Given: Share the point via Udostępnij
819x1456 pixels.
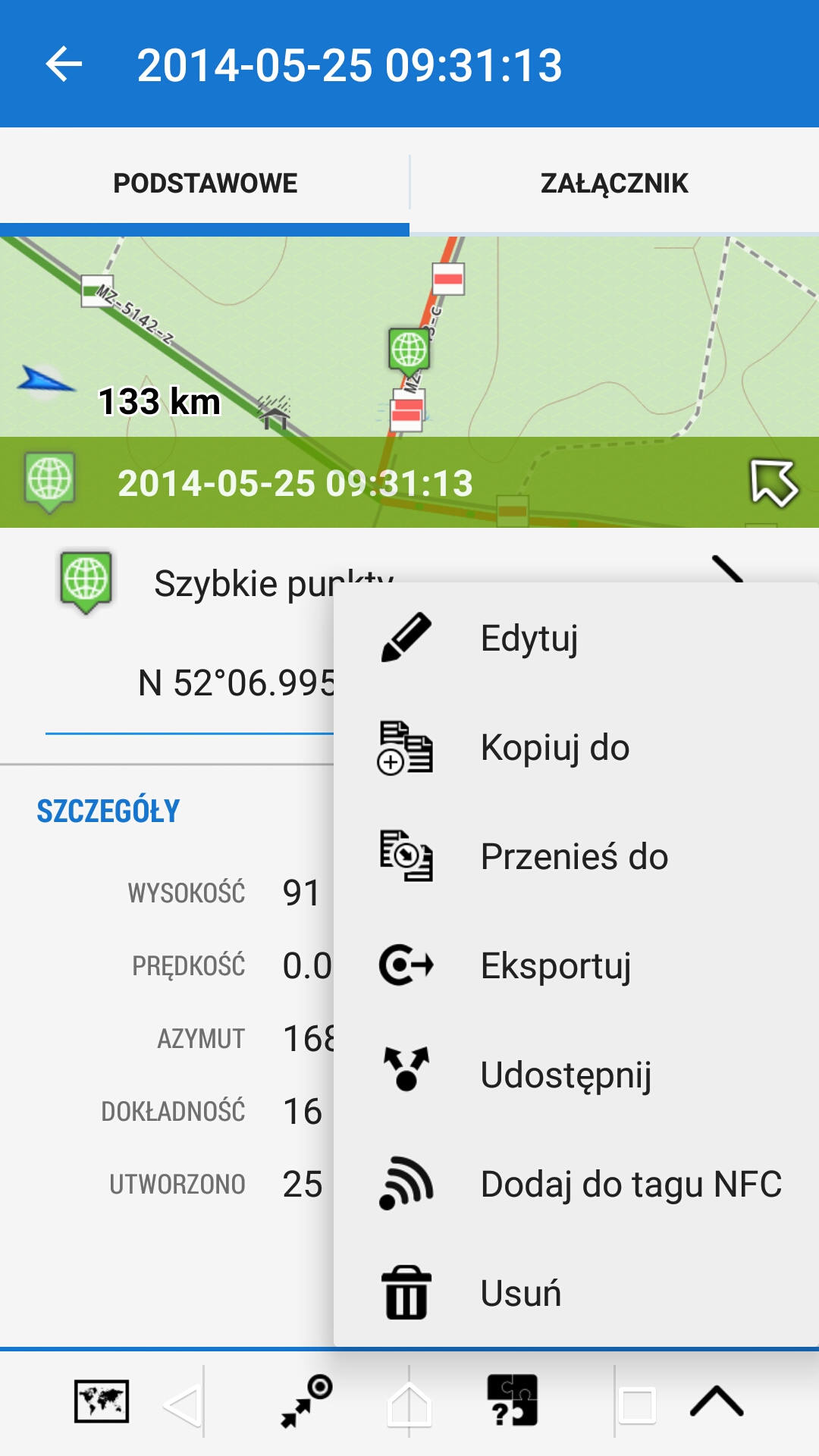Looking at the screenshot, I should click(566, 1075).
